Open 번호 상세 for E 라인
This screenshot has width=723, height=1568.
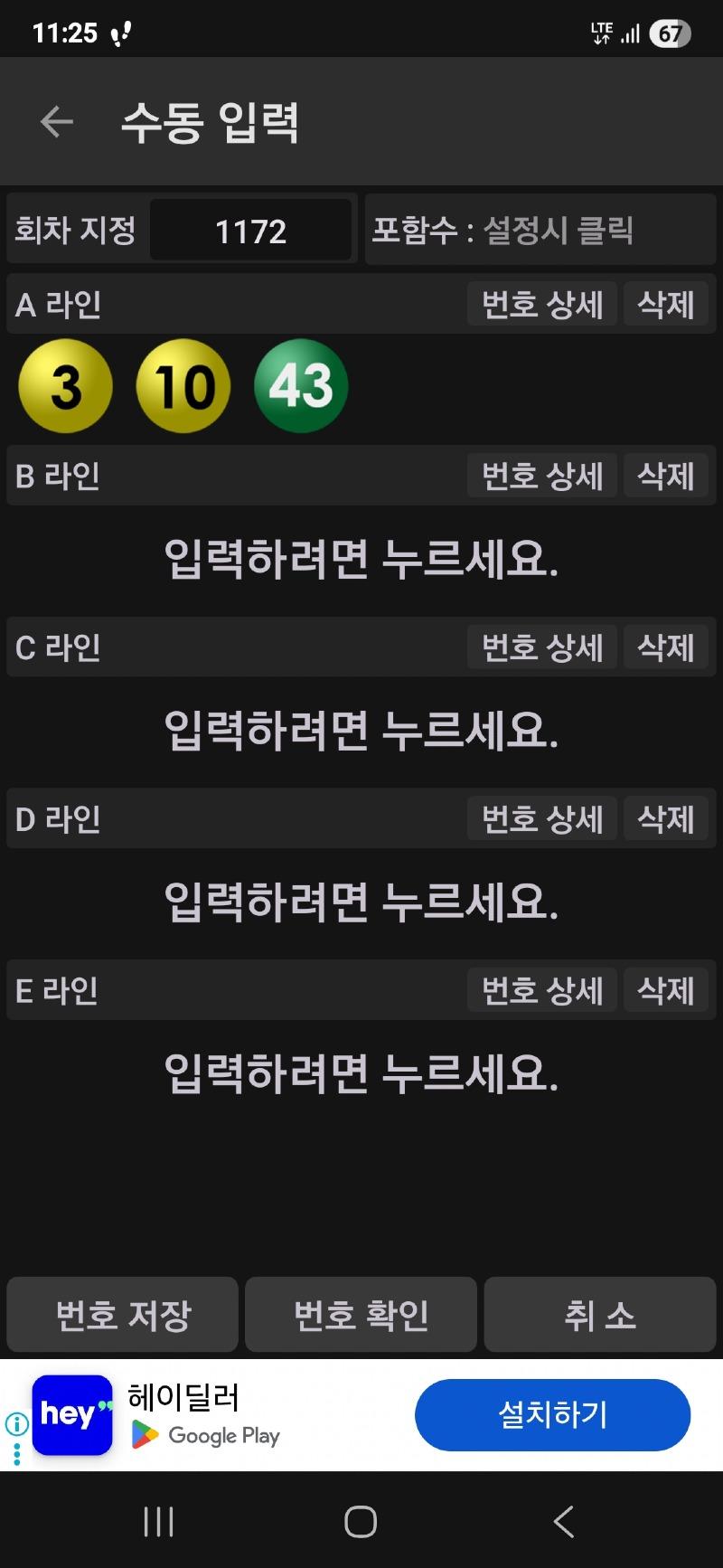click(541, 991)
